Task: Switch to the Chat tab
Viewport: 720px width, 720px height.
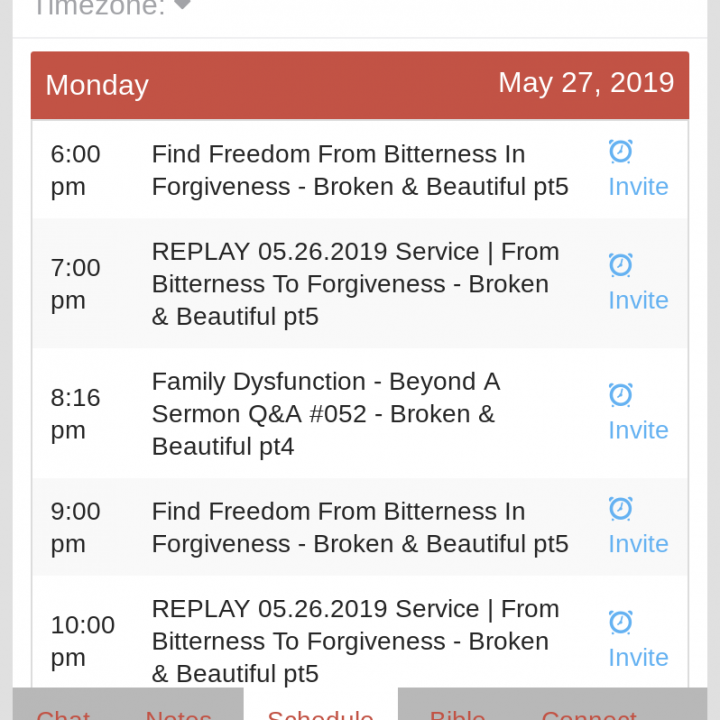Action: [x=62, y=712]
